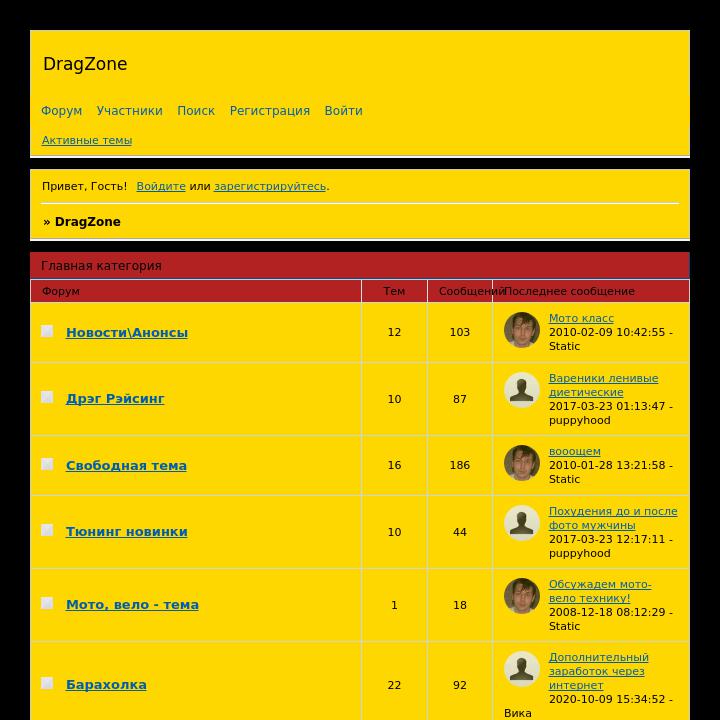
Task: Open the Барахолка forum
Action: (x=106, y=685)
